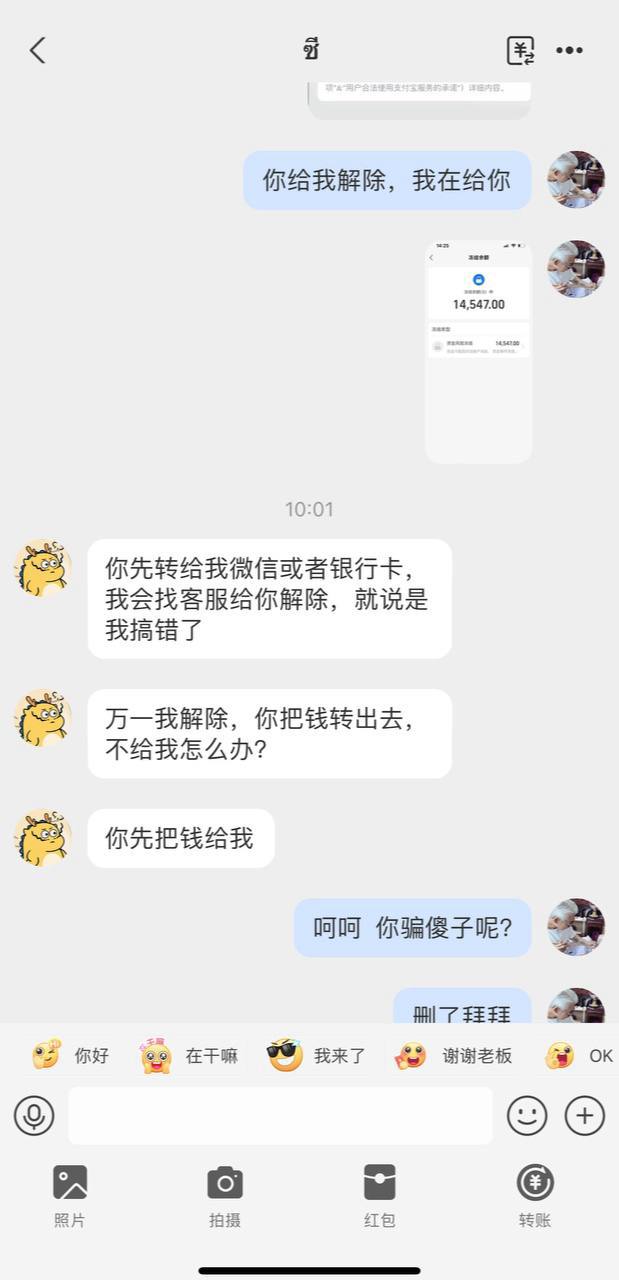View the dragon avatar contact's profile

point(42,567)
